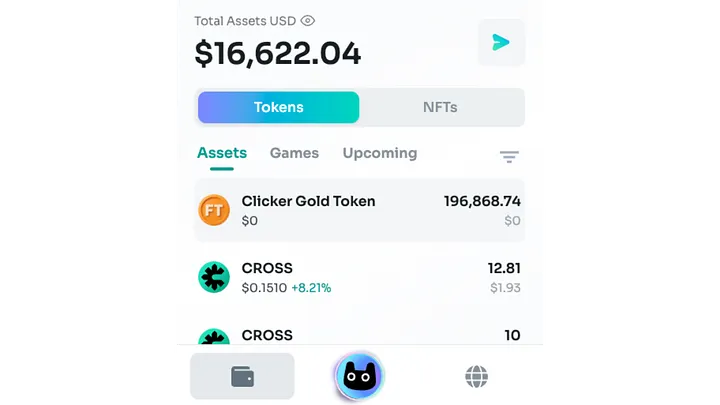Open the CROSS token priced at $0.1510
The image size is (720, 405).
coord(359,277)
